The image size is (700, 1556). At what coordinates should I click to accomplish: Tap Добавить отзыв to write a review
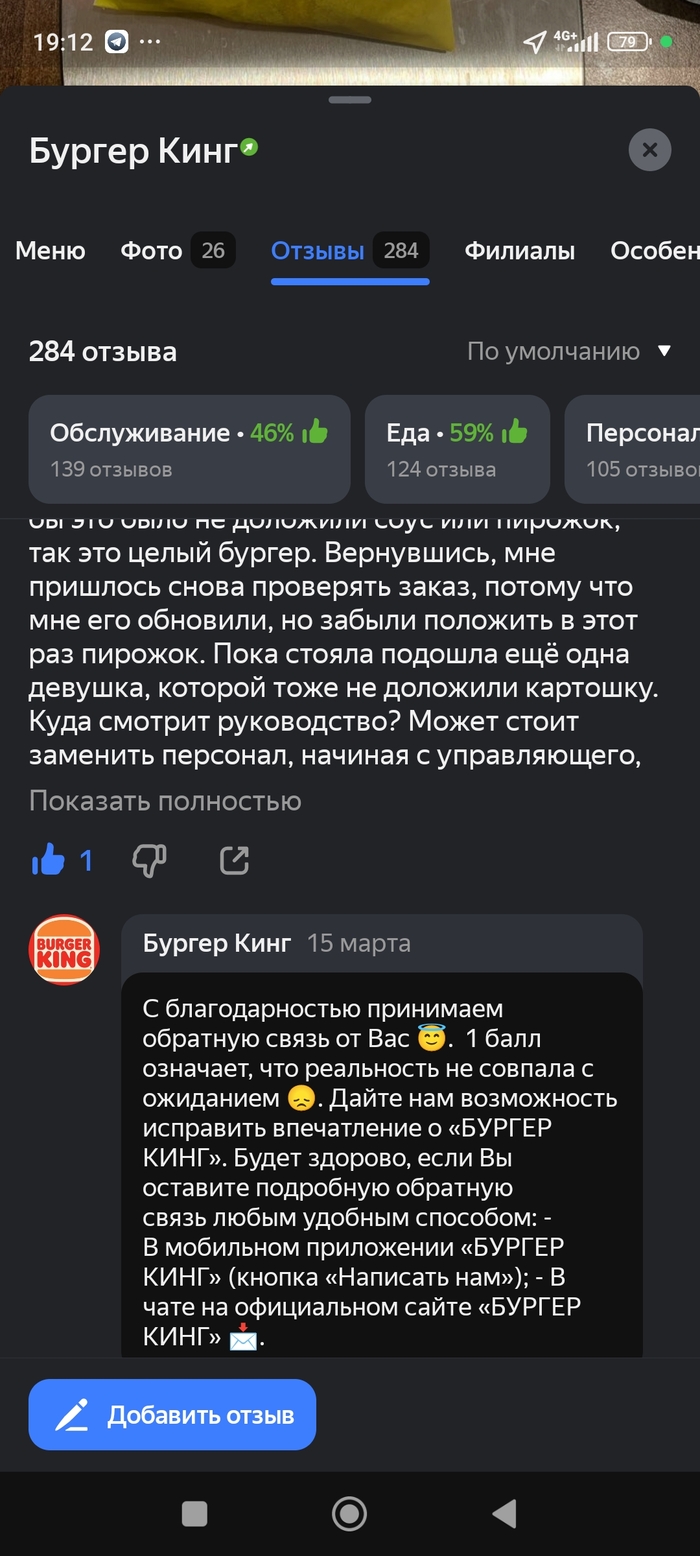pos(172,1414)
